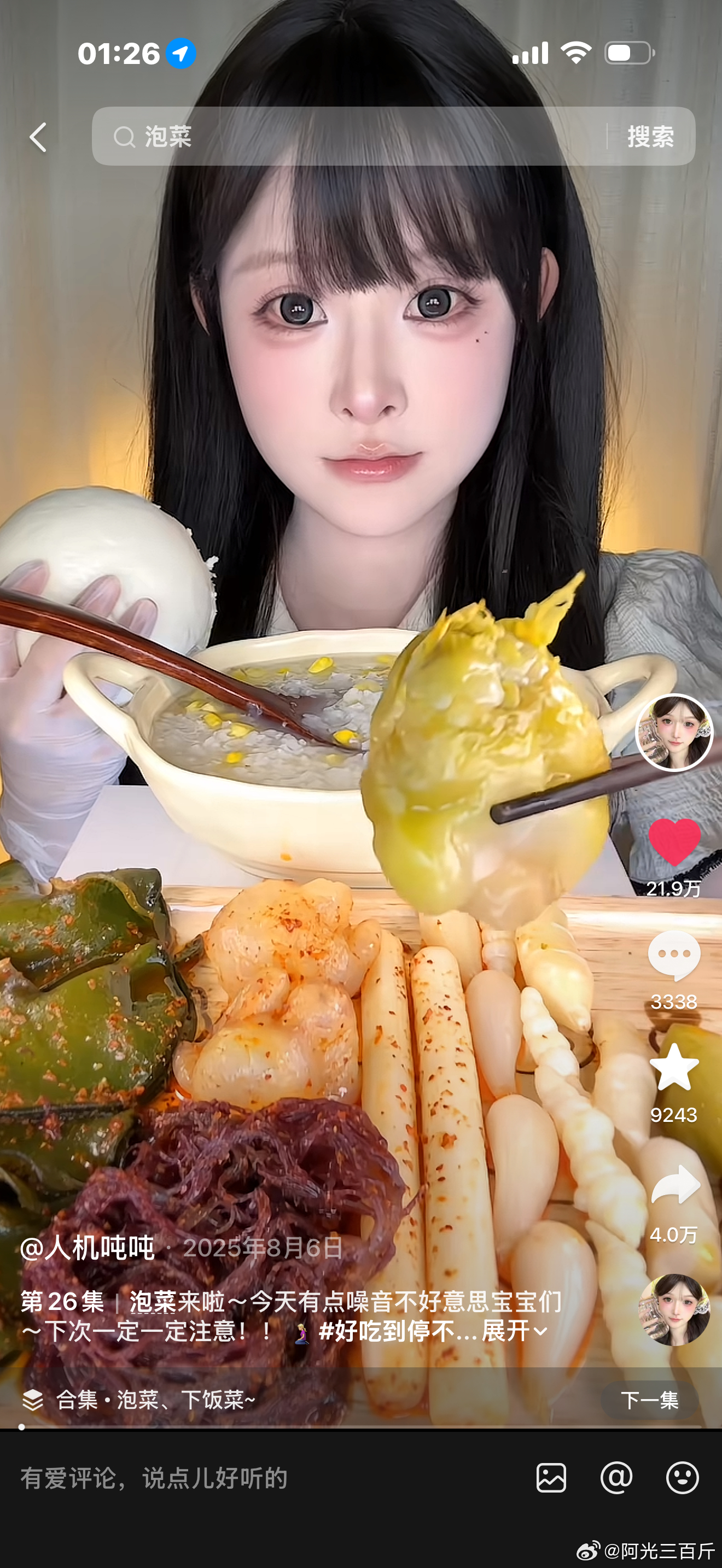Tap the search magnifier in the search bar
Viewport: 722px width, 1568px height.
click(x=125, y=137)
